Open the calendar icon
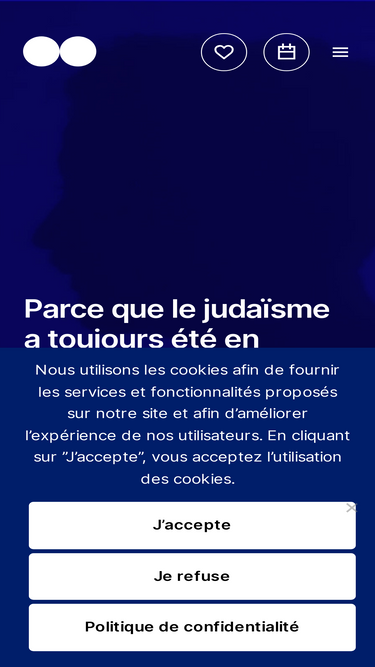Viewport: 375px width, 667px height. (286, 52)
